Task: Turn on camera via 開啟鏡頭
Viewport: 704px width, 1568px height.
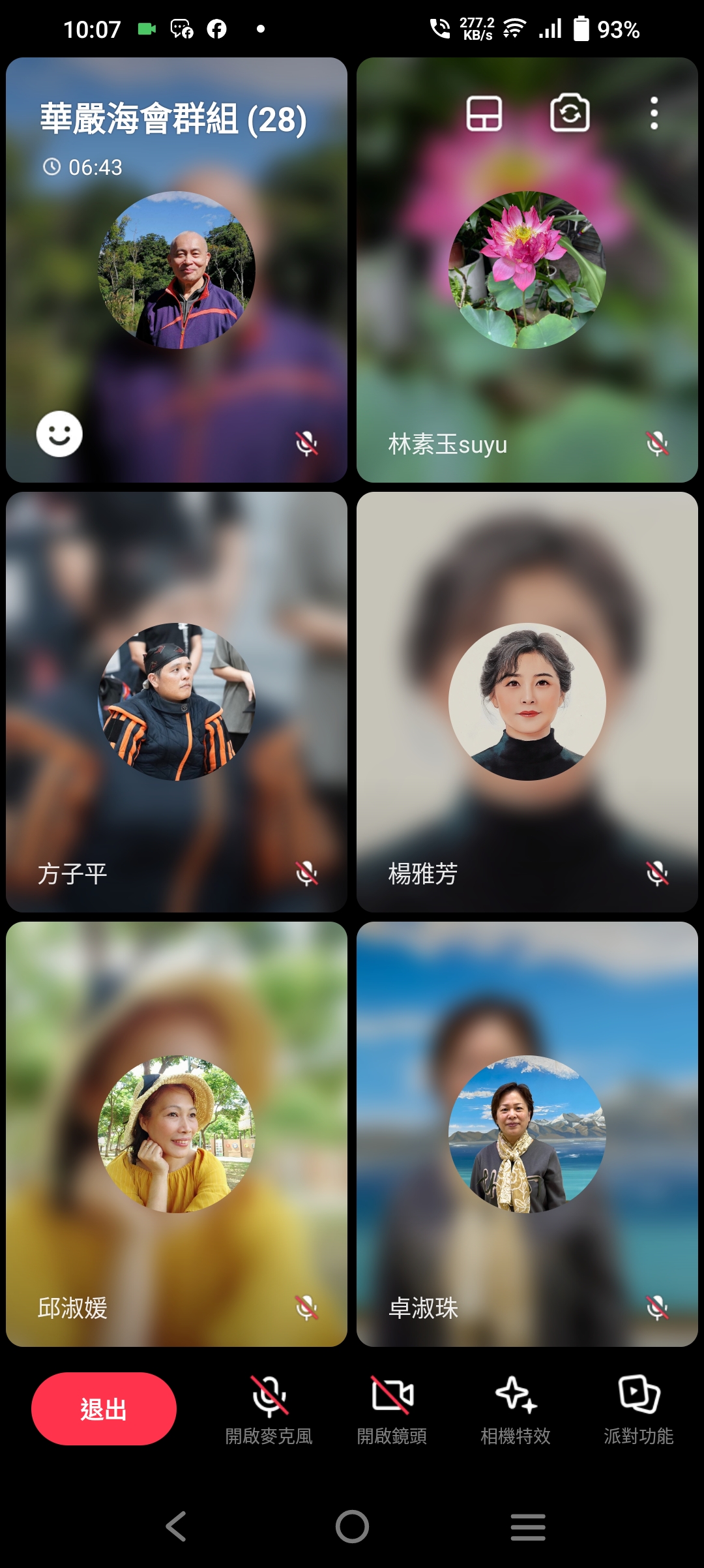Action: pos(392,1409)
